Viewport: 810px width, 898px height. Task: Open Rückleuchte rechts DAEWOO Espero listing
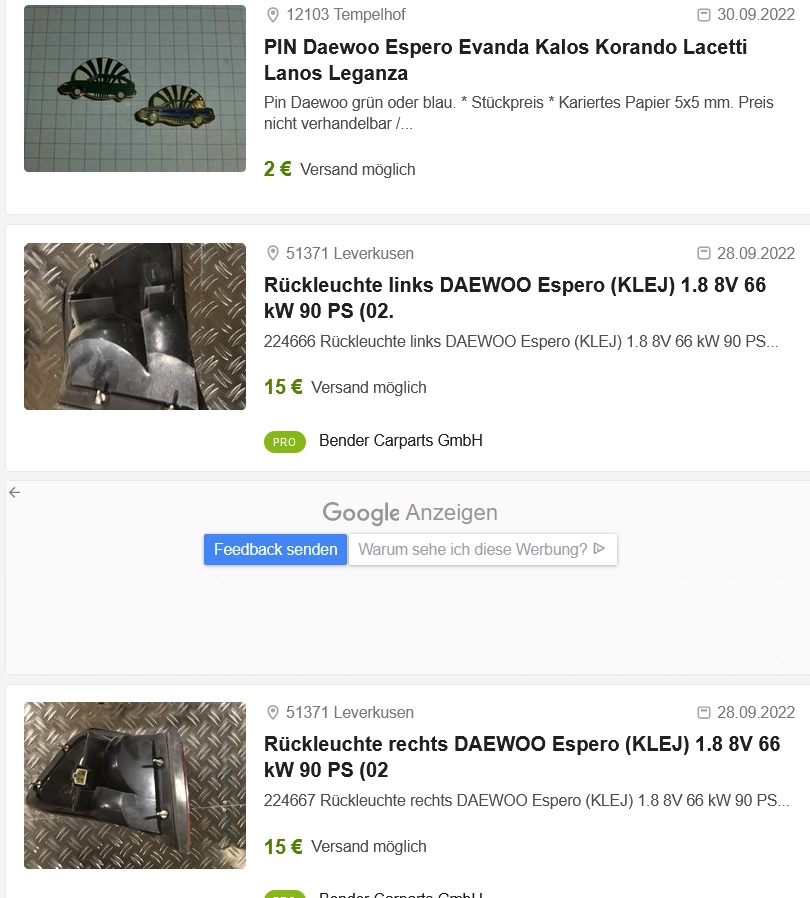521,757
